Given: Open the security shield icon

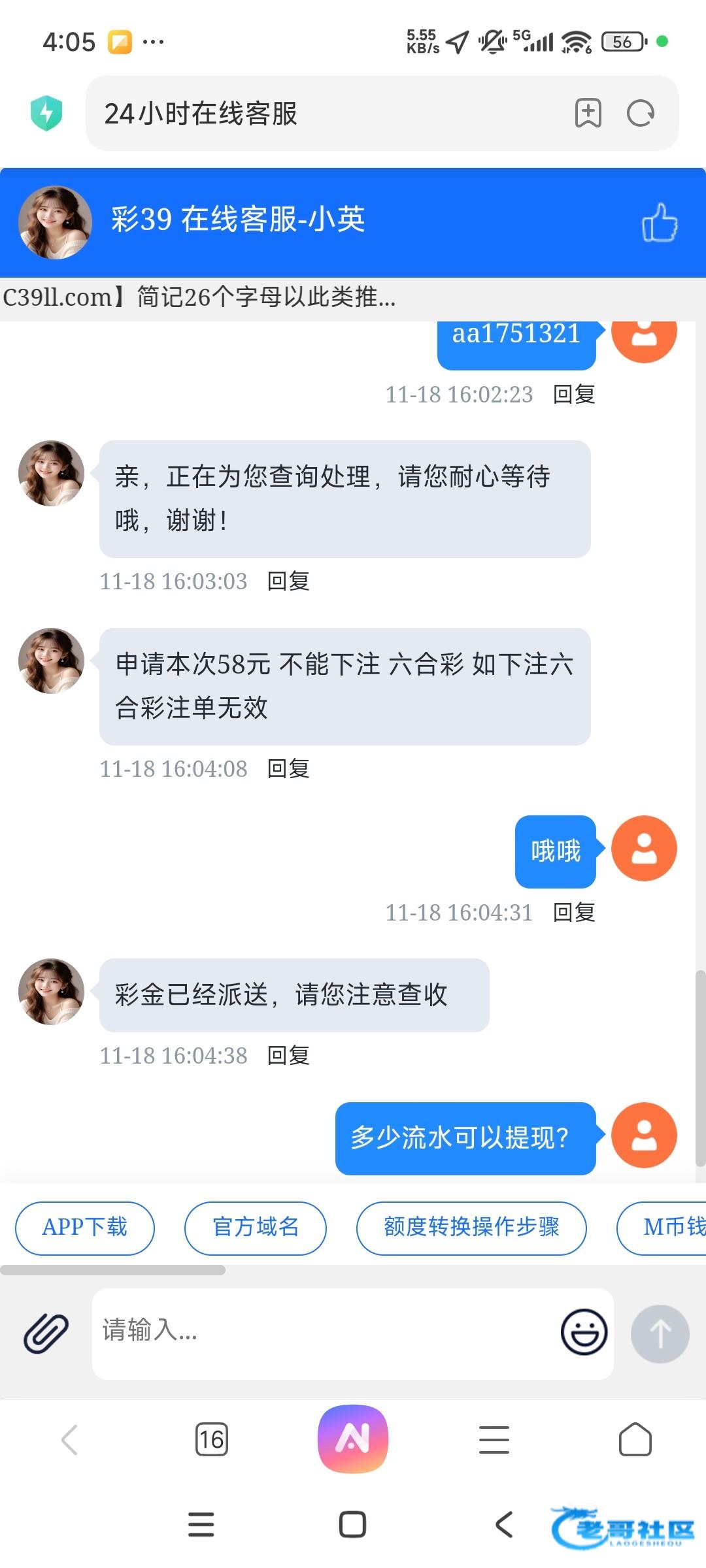Looking at the screenshot, I should (x=46, y=113).
